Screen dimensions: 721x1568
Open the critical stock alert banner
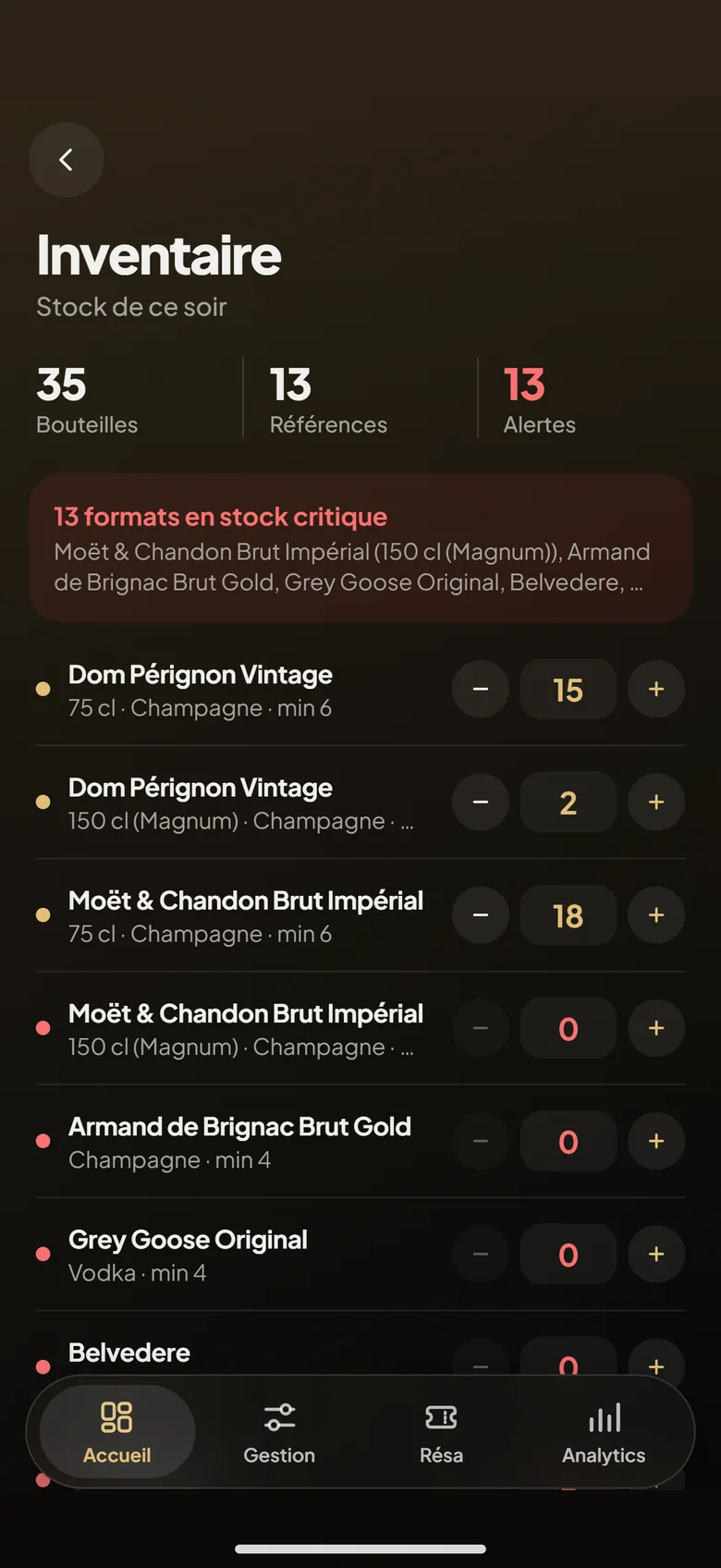[360, 548]
